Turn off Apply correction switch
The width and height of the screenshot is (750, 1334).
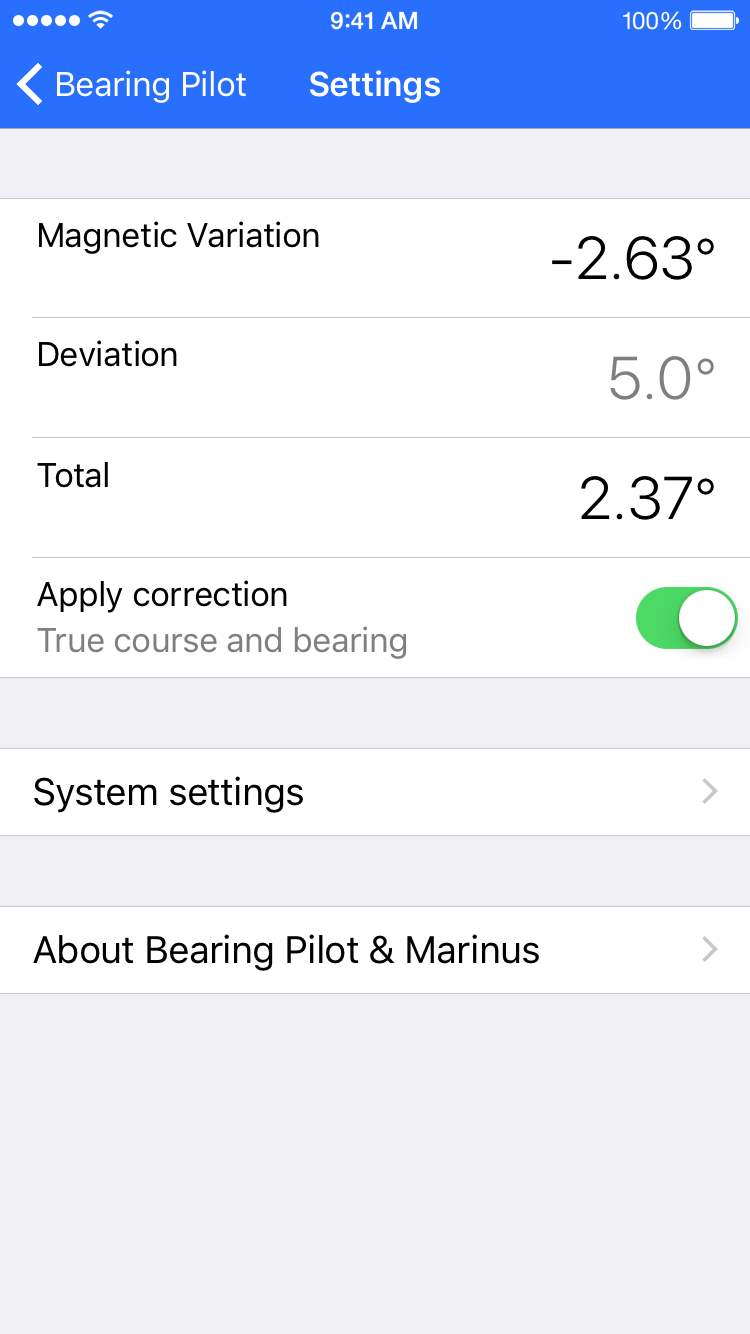[686, 618]
